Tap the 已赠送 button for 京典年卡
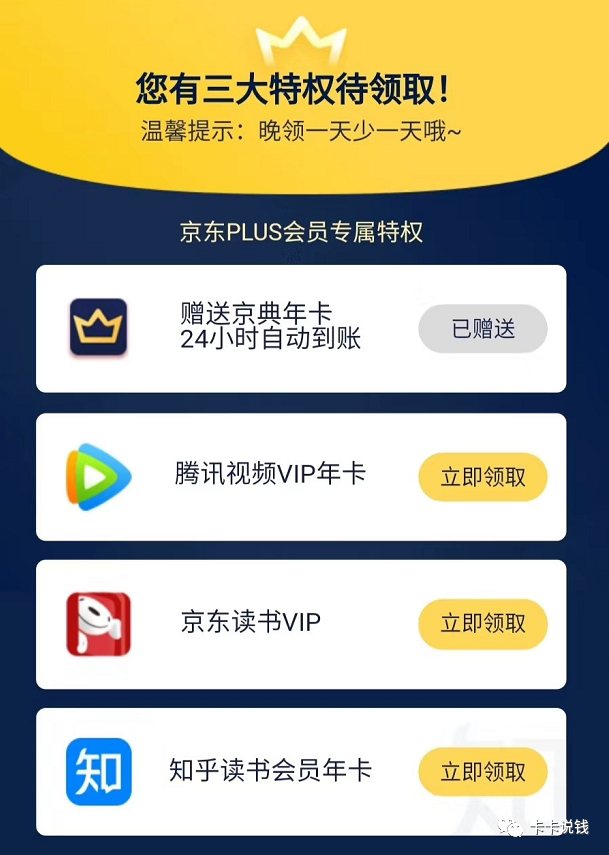 click(x=482, y=329)
